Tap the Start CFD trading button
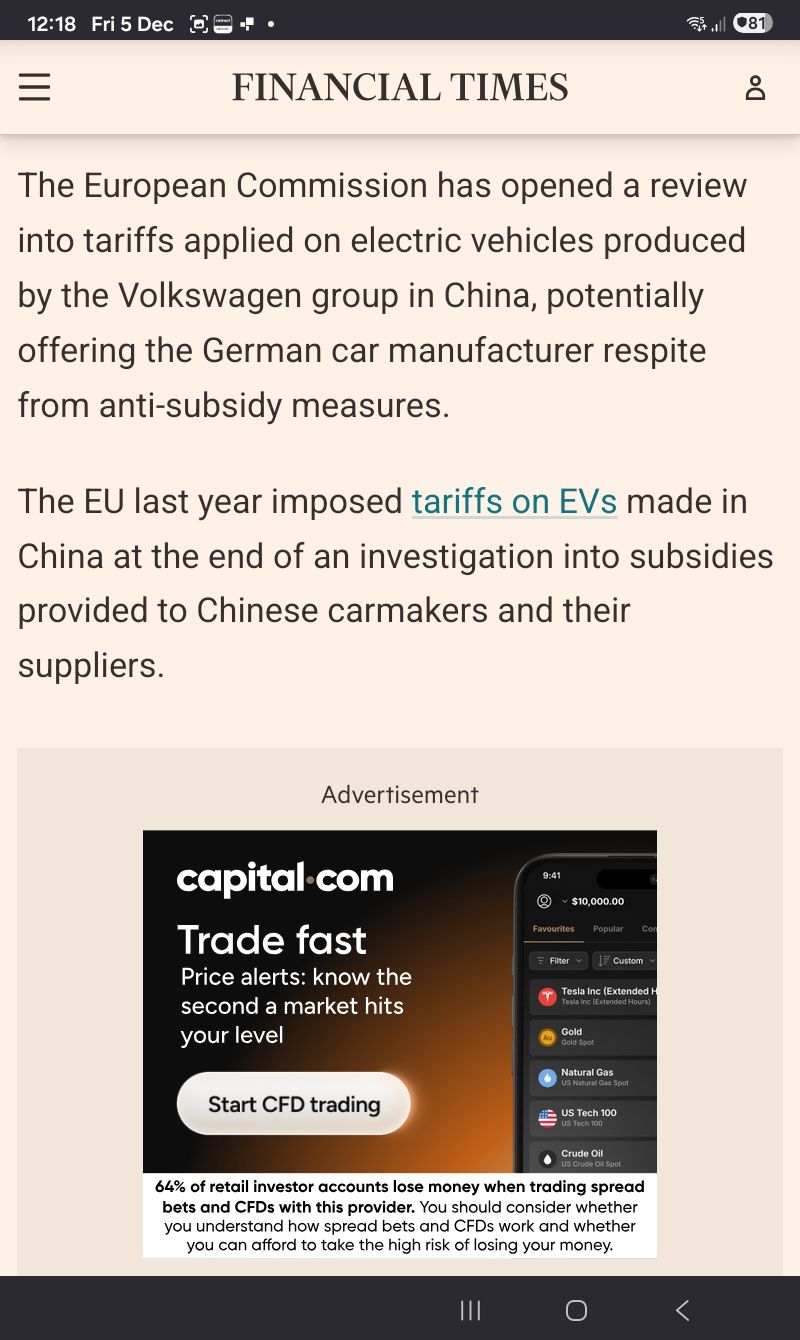Screen dimensions: 800x1340 coord(294,1104)
